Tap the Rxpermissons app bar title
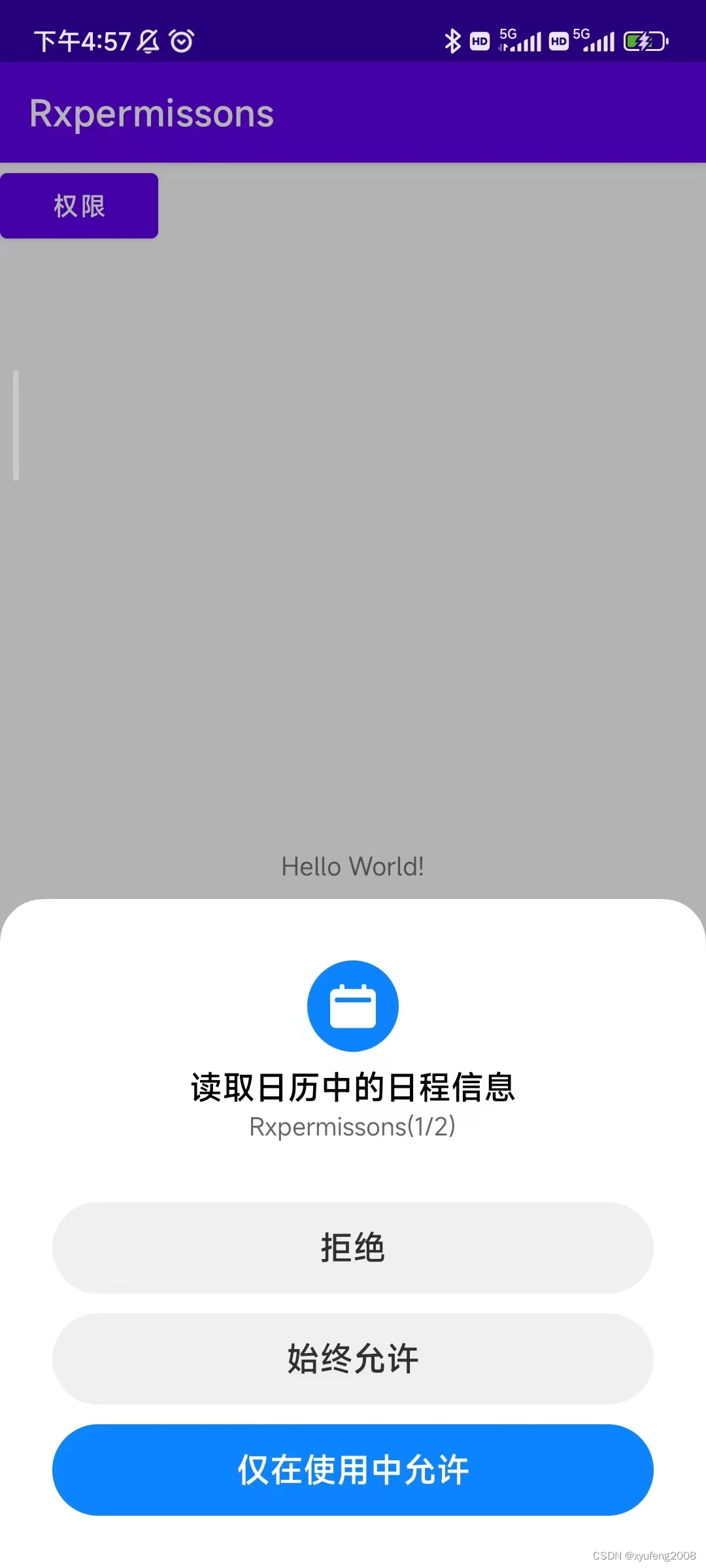The height and width of the screenshot is (1568, 706). (x=152, y=112)
